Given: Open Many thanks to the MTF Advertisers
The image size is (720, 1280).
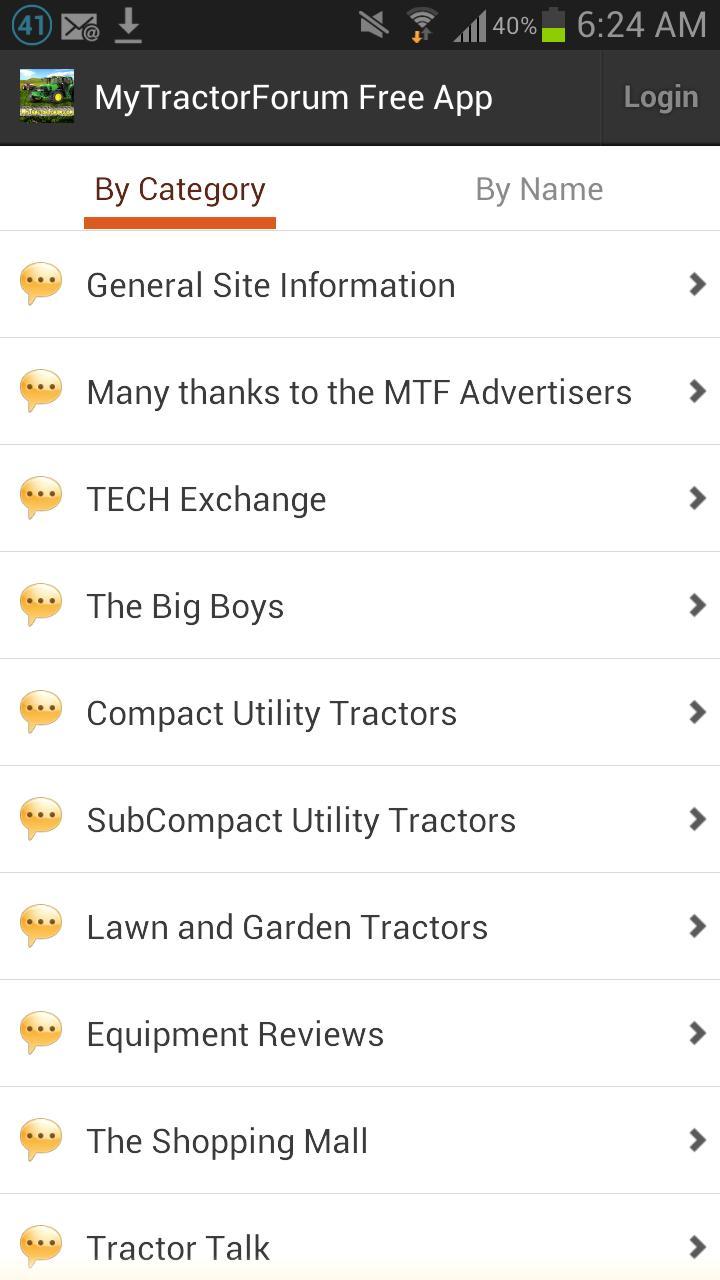Looking at the screenshot, I should (360, 391).
